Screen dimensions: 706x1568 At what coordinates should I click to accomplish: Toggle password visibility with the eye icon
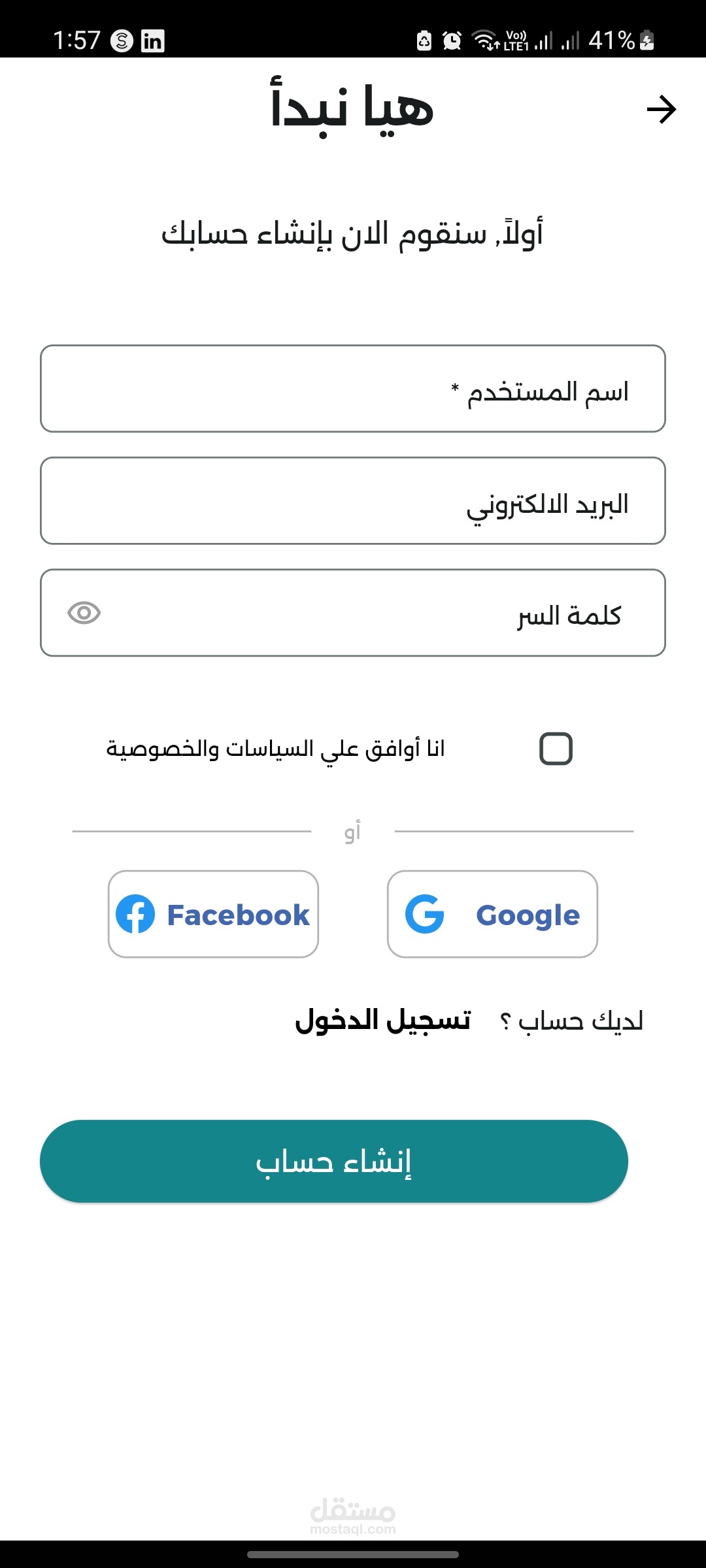point(83,612)
